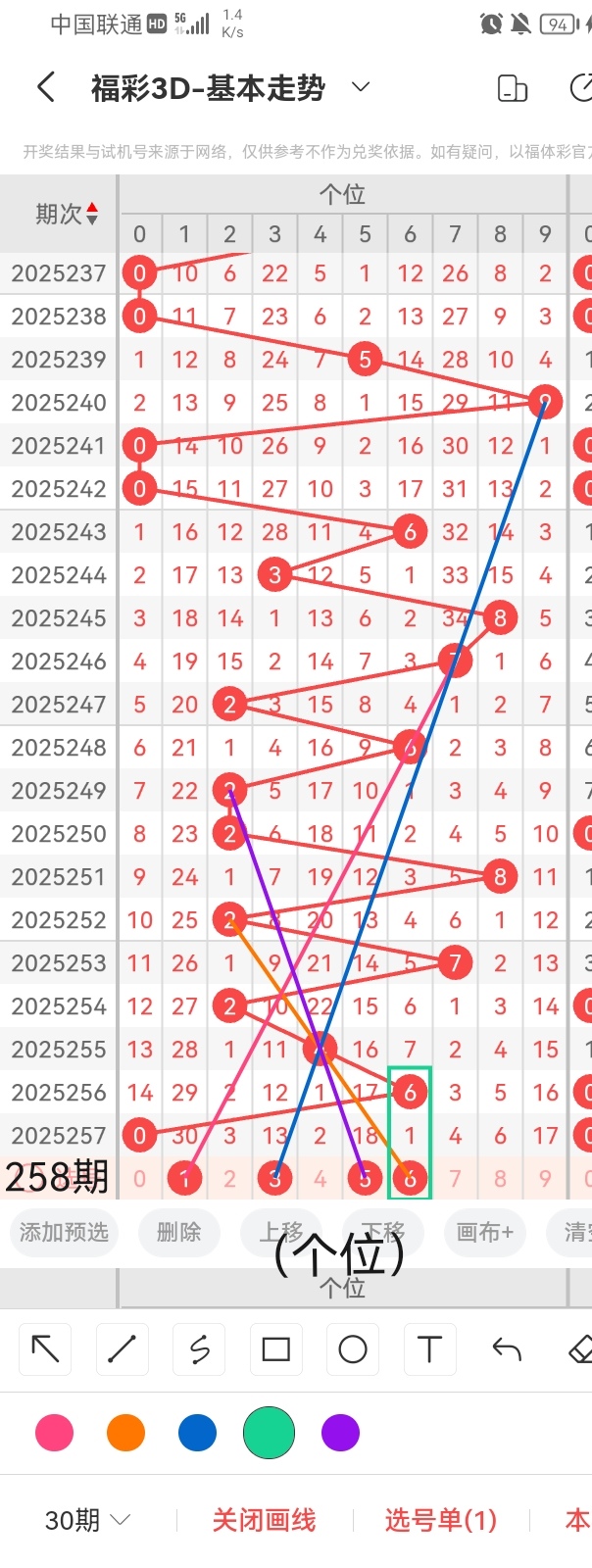The image size is (592, 1568).
Task: Sort by the 期次 column header
Action: tap(66, 214)
